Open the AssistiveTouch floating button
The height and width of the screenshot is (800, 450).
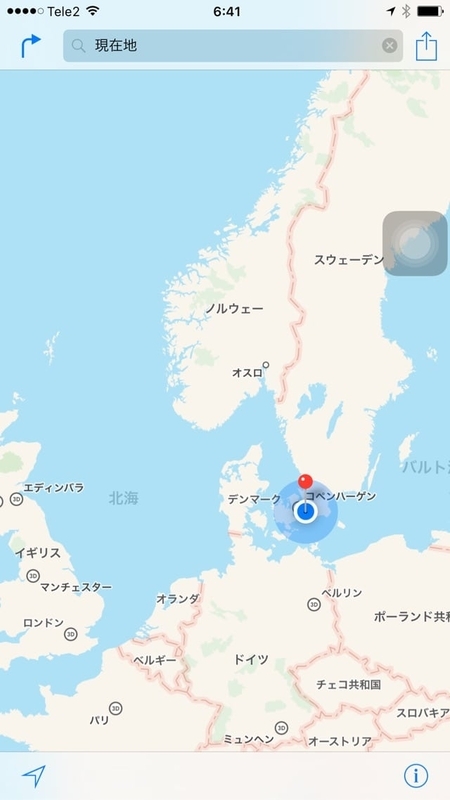[415, 243]
